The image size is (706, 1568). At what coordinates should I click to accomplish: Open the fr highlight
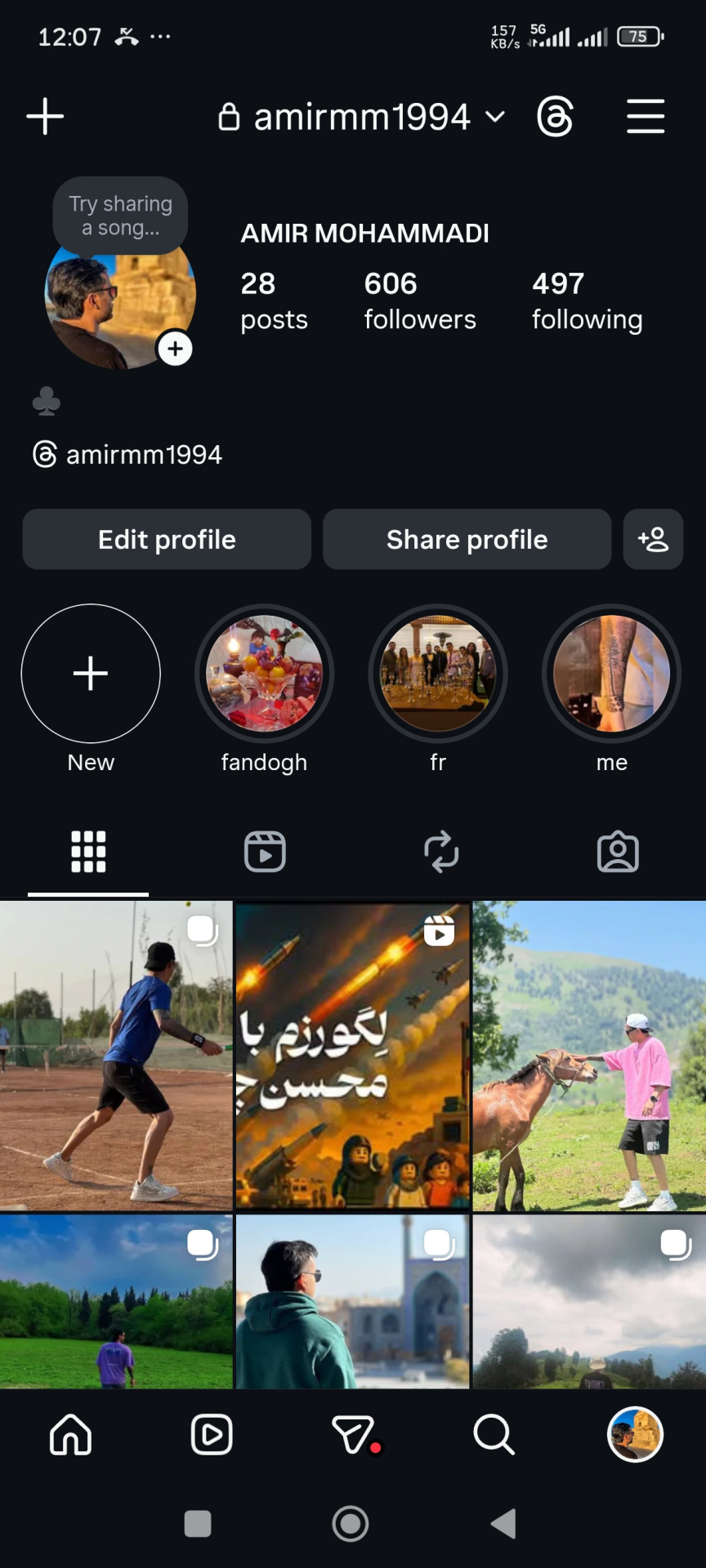click(438, 674)
